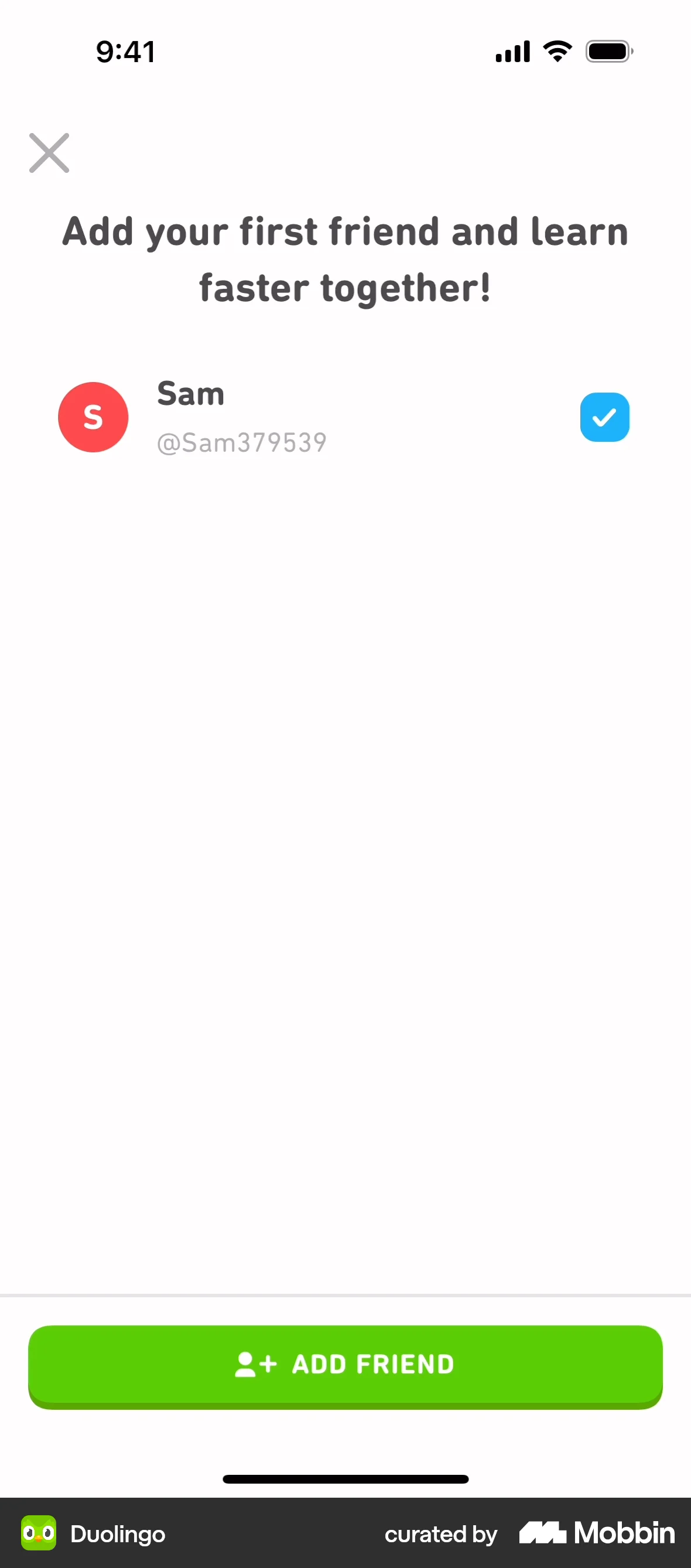
Task: Tap the heading about adding your first friend
Action: [345, 258]
